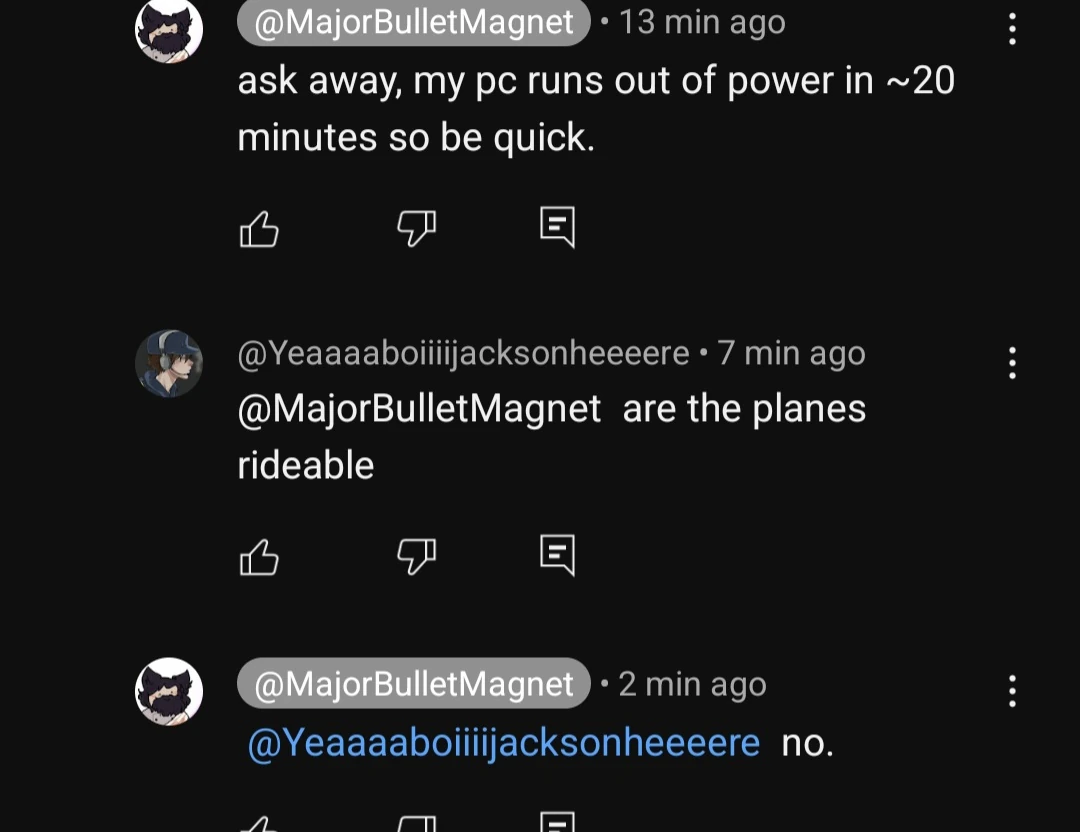The width and height of the screenshot is (1080, 832).
Task: Like MajorBulletMagnet's "ask away" comment
Action: 259,229
